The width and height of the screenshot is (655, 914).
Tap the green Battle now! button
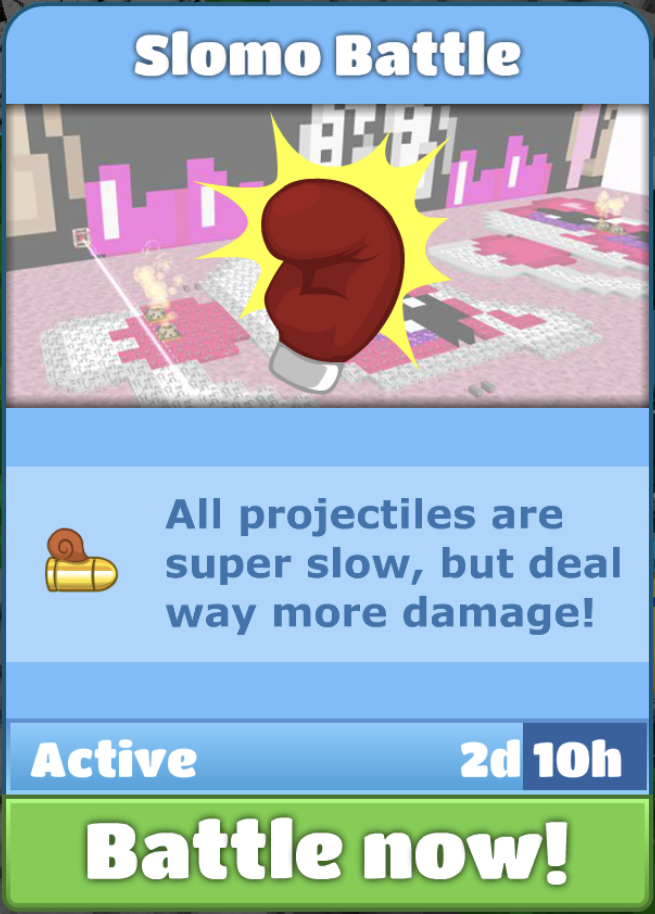(328, 852)
